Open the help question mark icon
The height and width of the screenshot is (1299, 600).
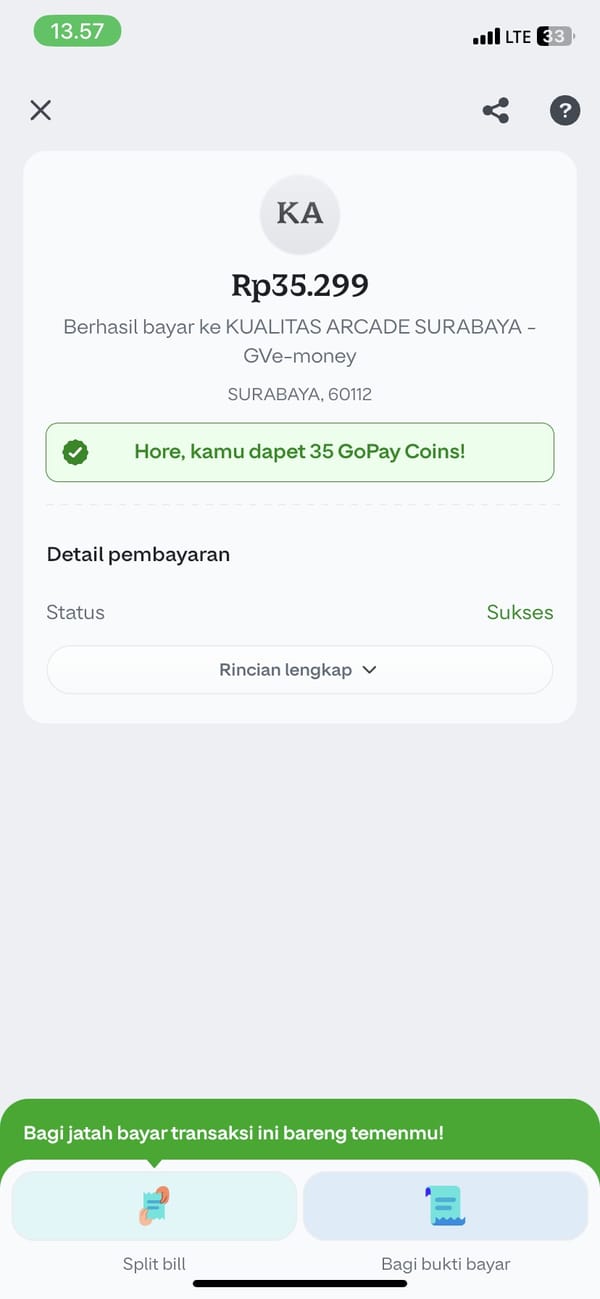coord(565,110)
